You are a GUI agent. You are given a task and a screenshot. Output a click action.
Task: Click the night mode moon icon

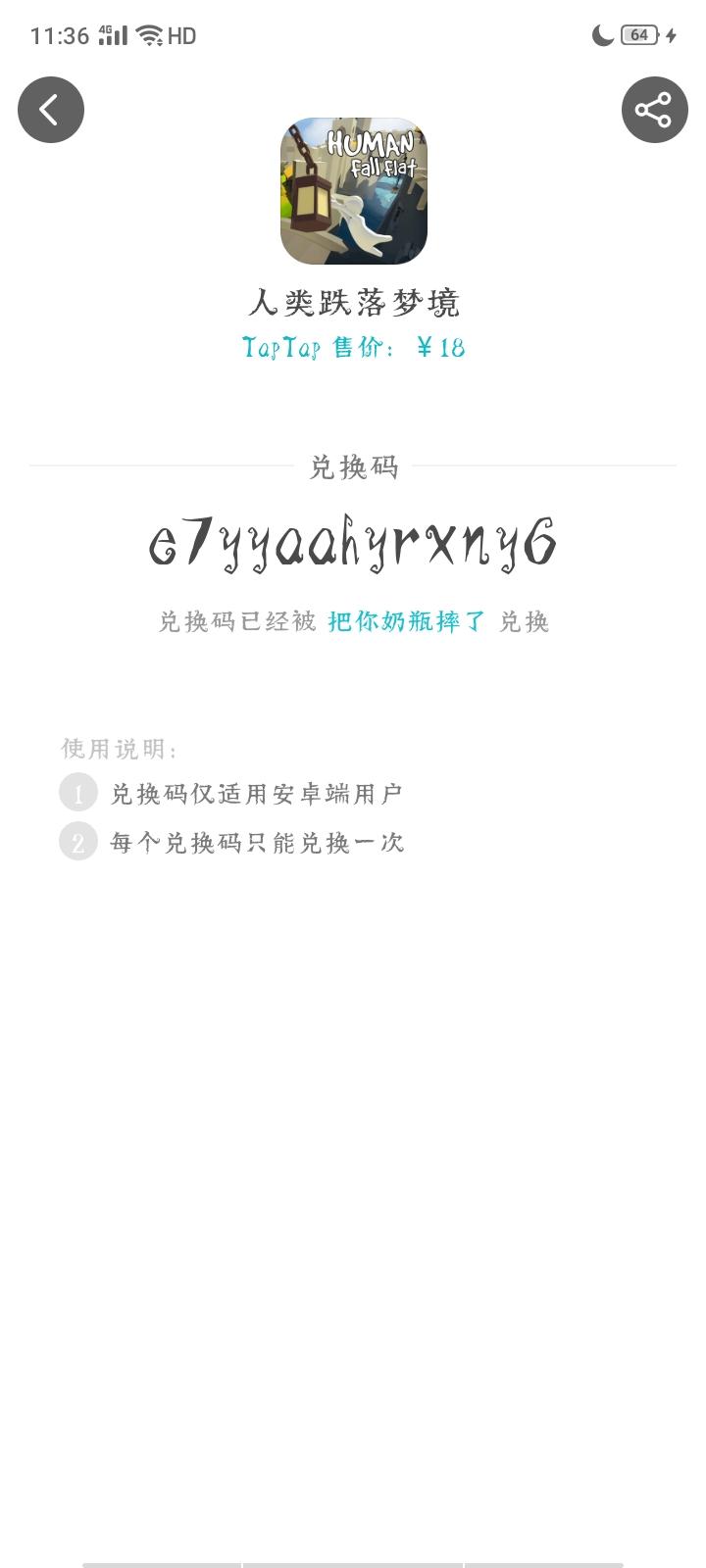(x=602, y=34)
